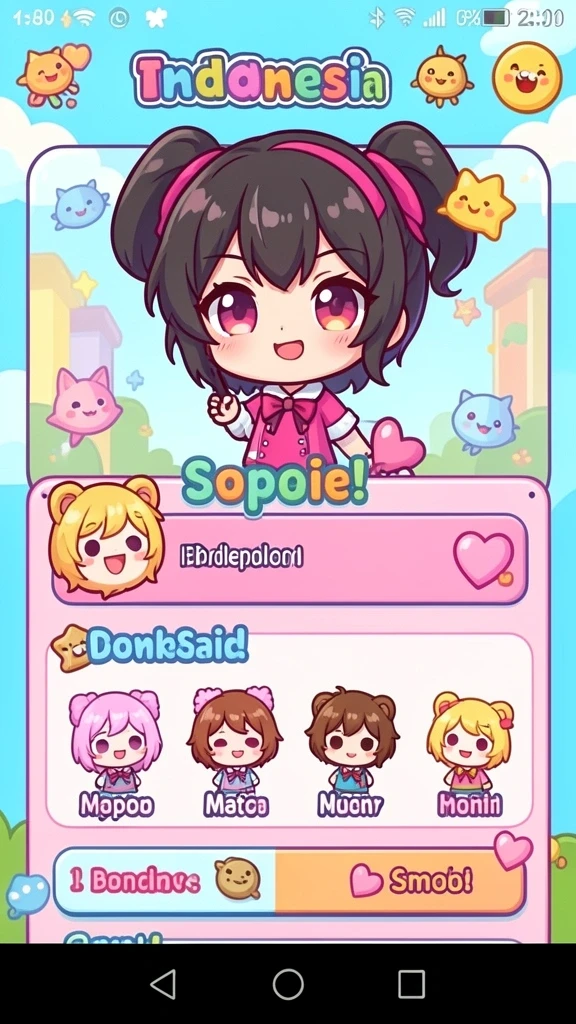Open recent apps from the navigation bar
576x1024 pixels.
coord(411,984)
